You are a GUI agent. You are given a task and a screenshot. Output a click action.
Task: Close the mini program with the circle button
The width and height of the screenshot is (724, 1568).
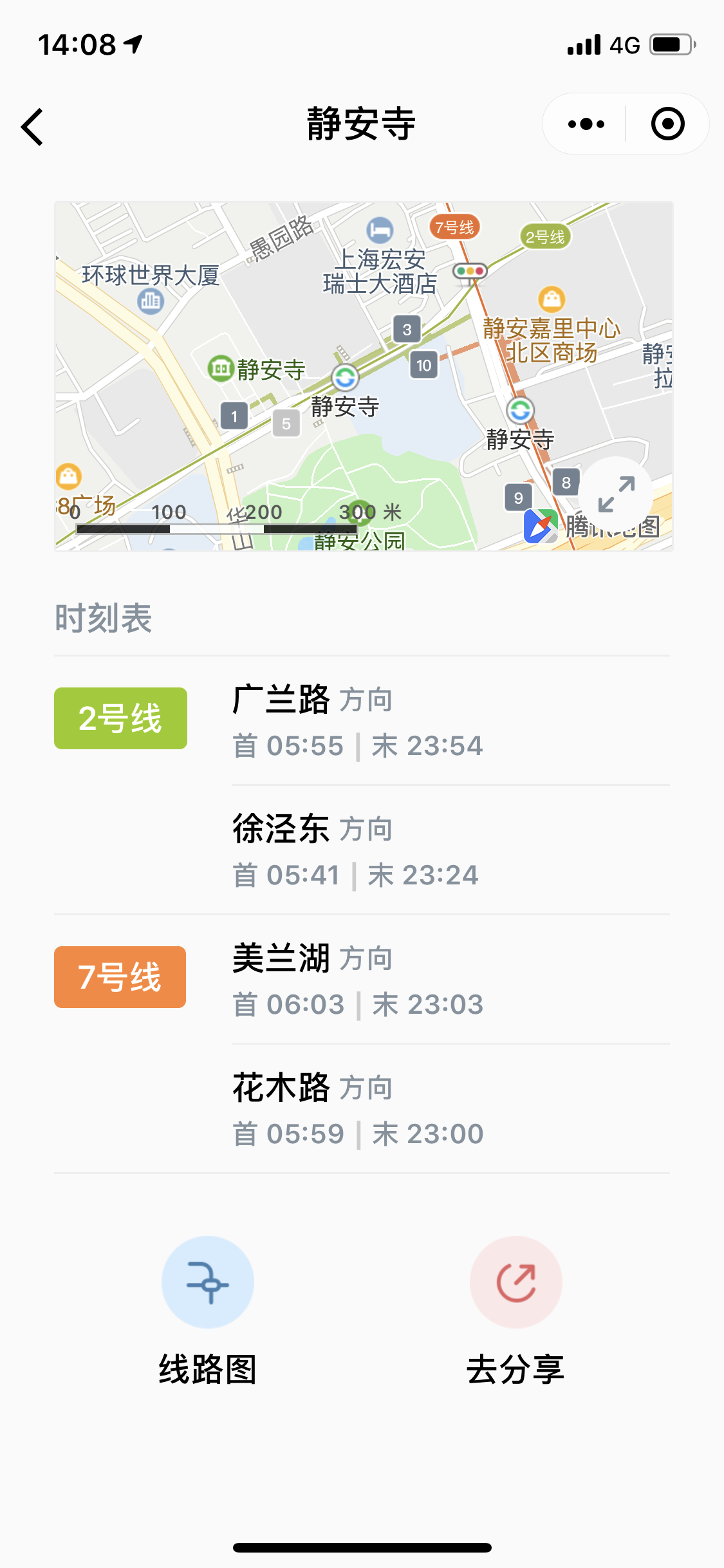point(667,124)
